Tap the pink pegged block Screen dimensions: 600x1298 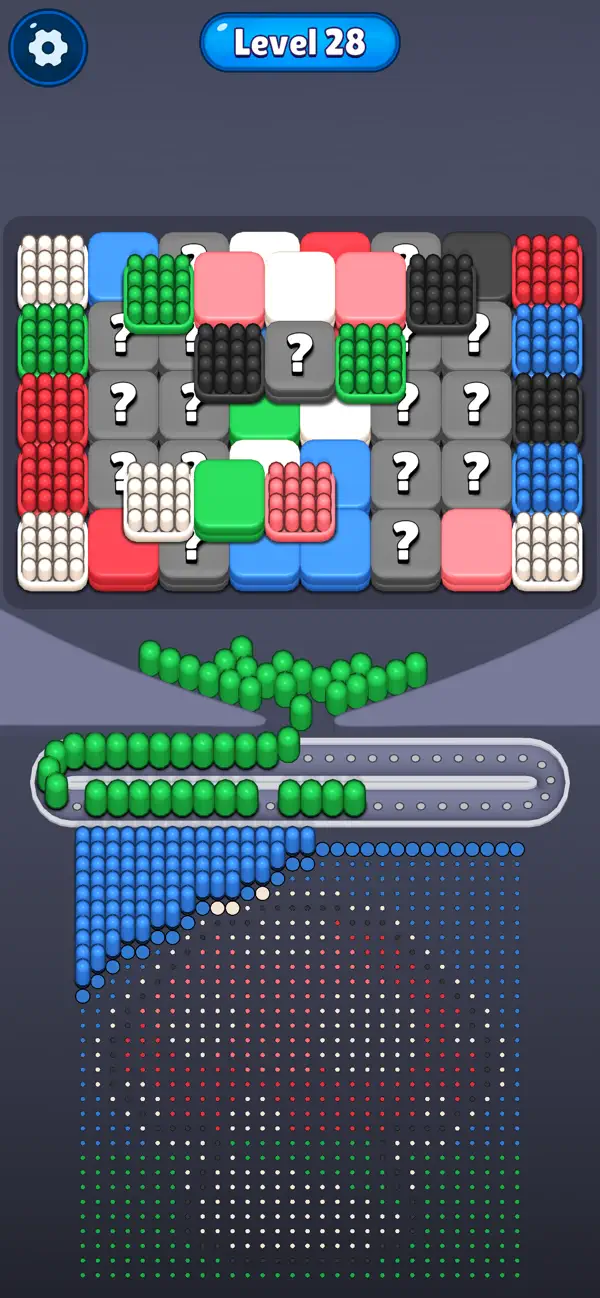click(x=300, y=500)
